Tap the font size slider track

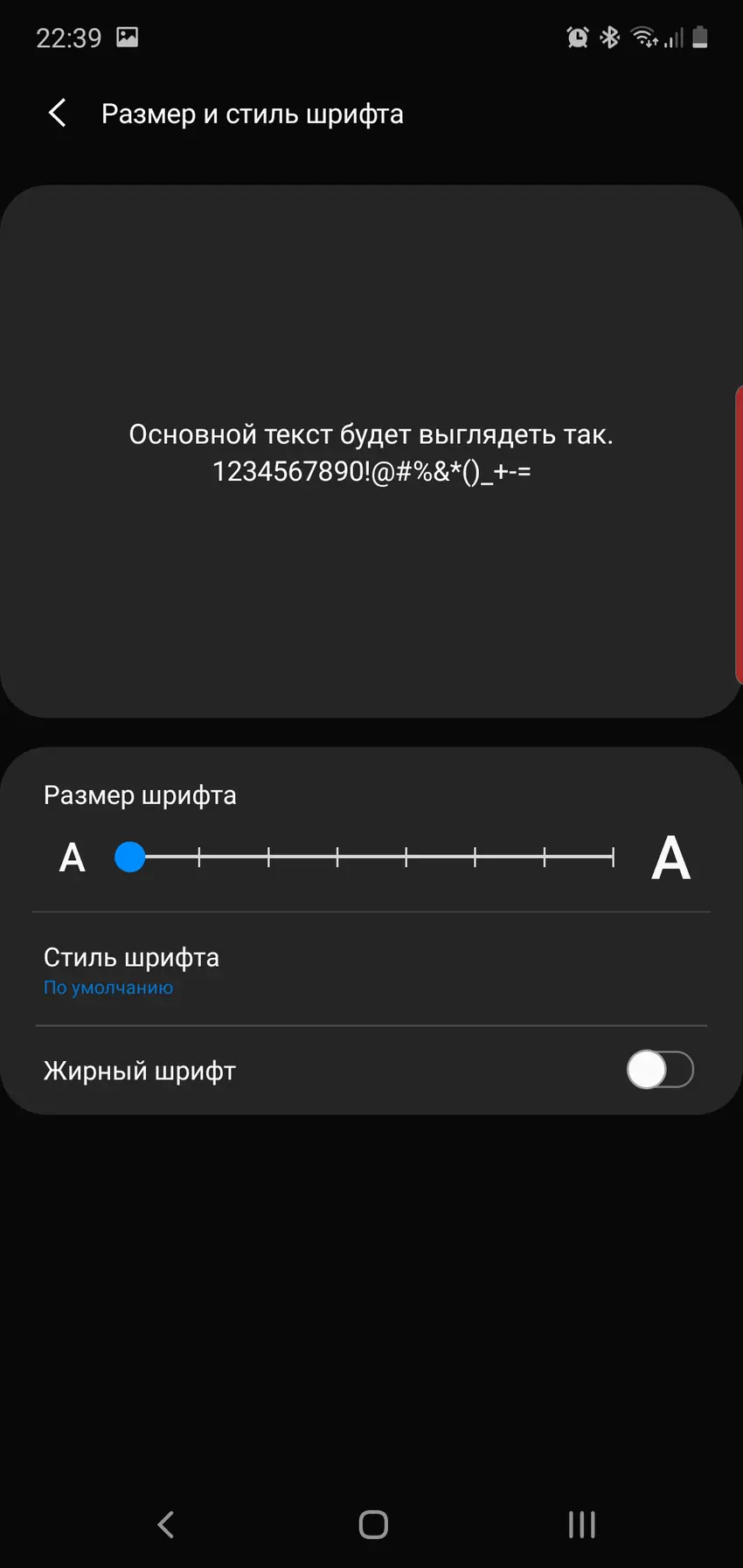point(371,857)
